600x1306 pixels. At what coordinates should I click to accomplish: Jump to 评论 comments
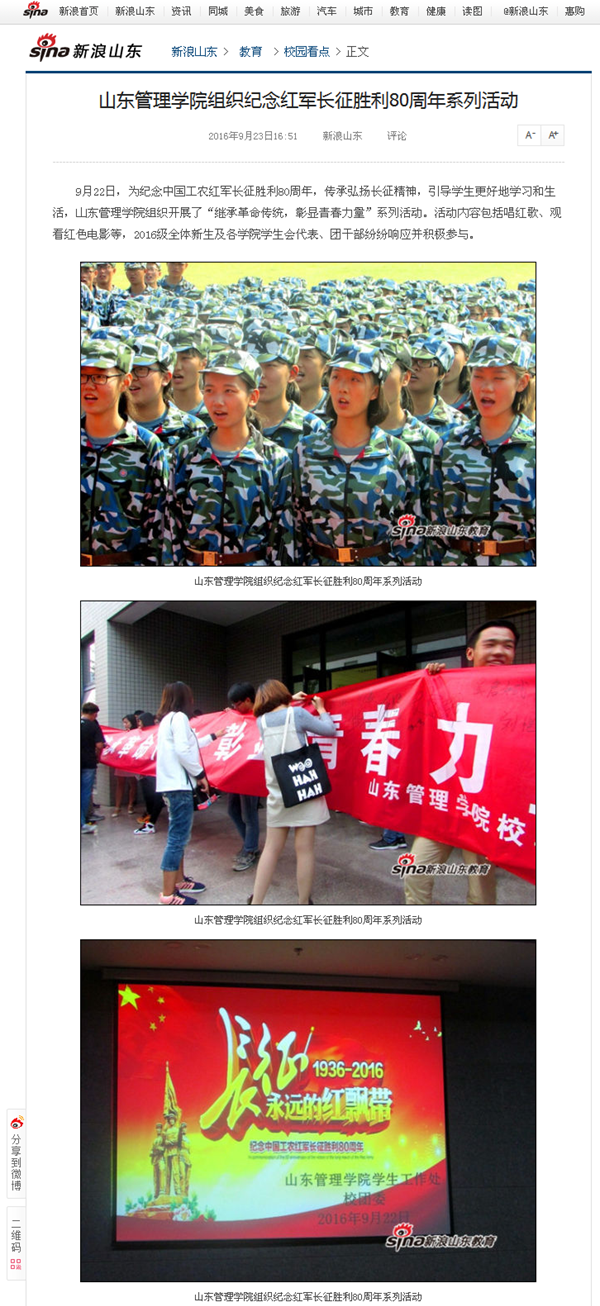[397, 136]
